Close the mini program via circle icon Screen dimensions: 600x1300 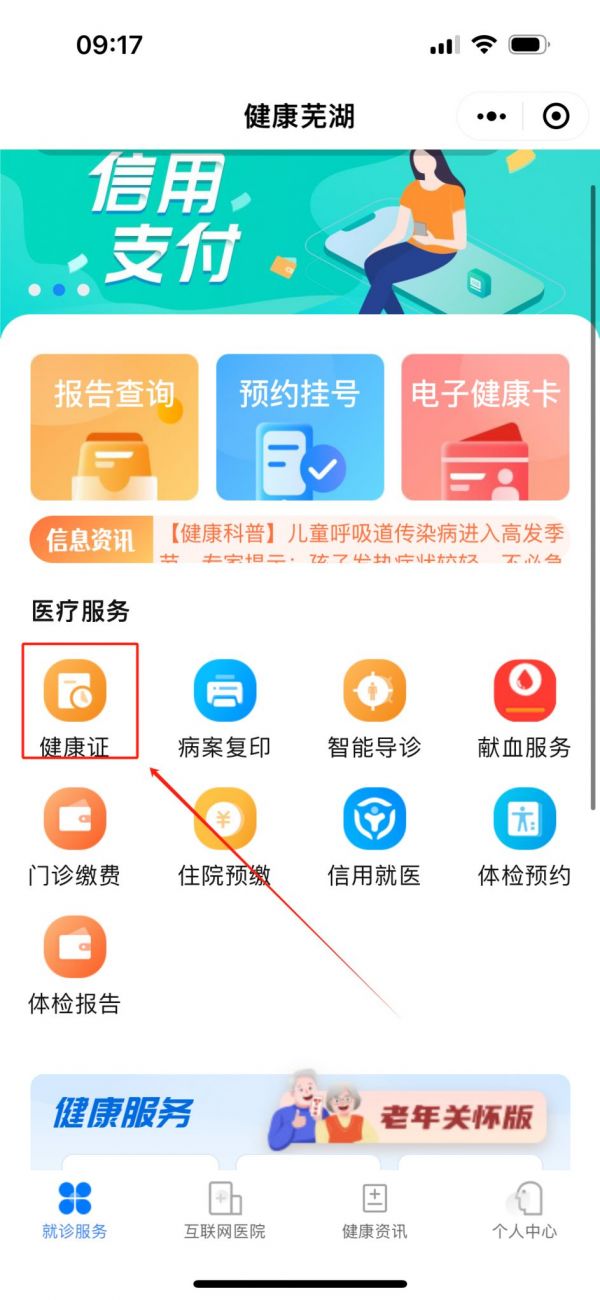point(555,117)
